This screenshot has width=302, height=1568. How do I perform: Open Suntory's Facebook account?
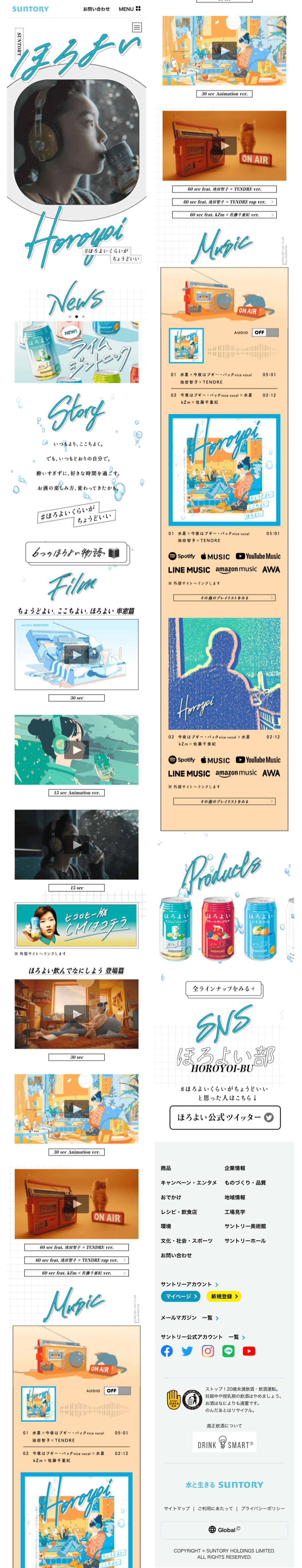167,1351
